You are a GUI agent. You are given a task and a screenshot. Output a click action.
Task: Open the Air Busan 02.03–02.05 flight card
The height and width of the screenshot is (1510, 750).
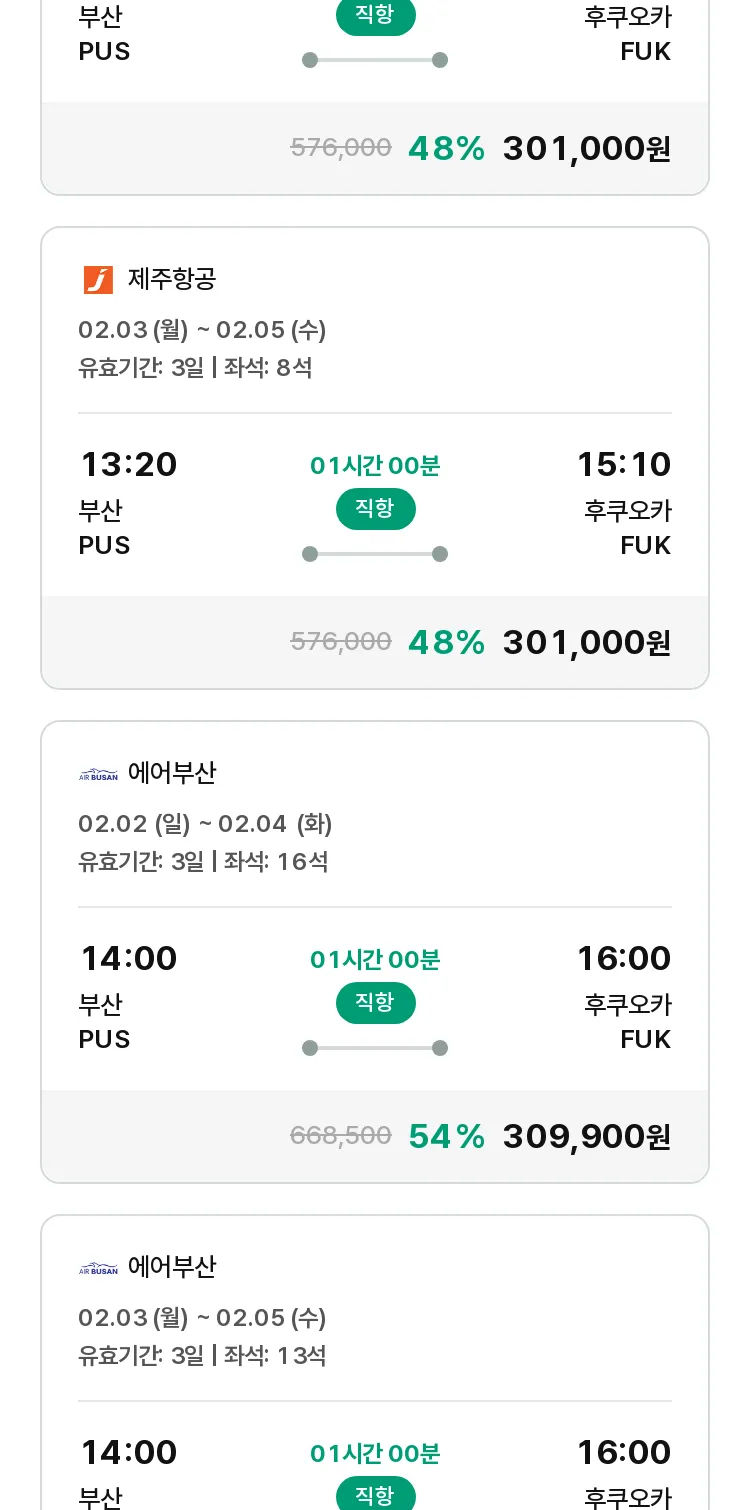(x=375, y=1362)
